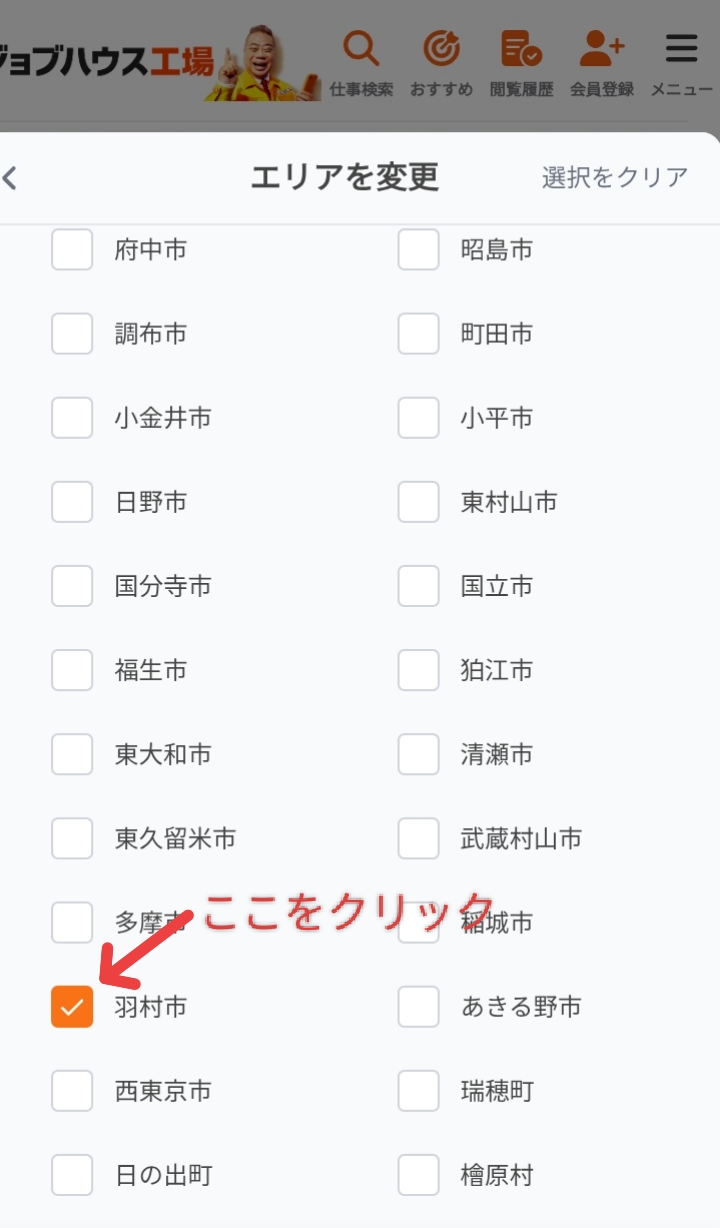Select the 東大和市 checkbox
Image resolution: width=720 pixels, height=1228 pixels.
click(x=72, y=753)
